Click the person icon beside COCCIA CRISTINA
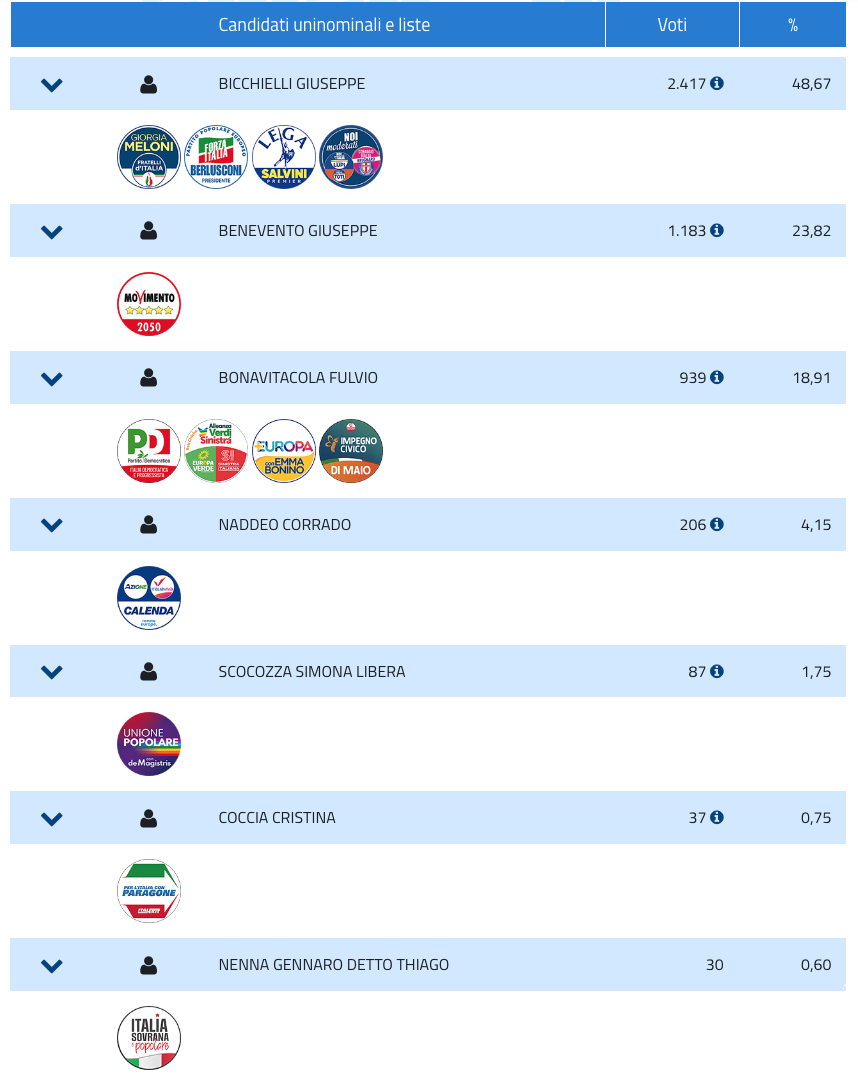 [148, 817]
